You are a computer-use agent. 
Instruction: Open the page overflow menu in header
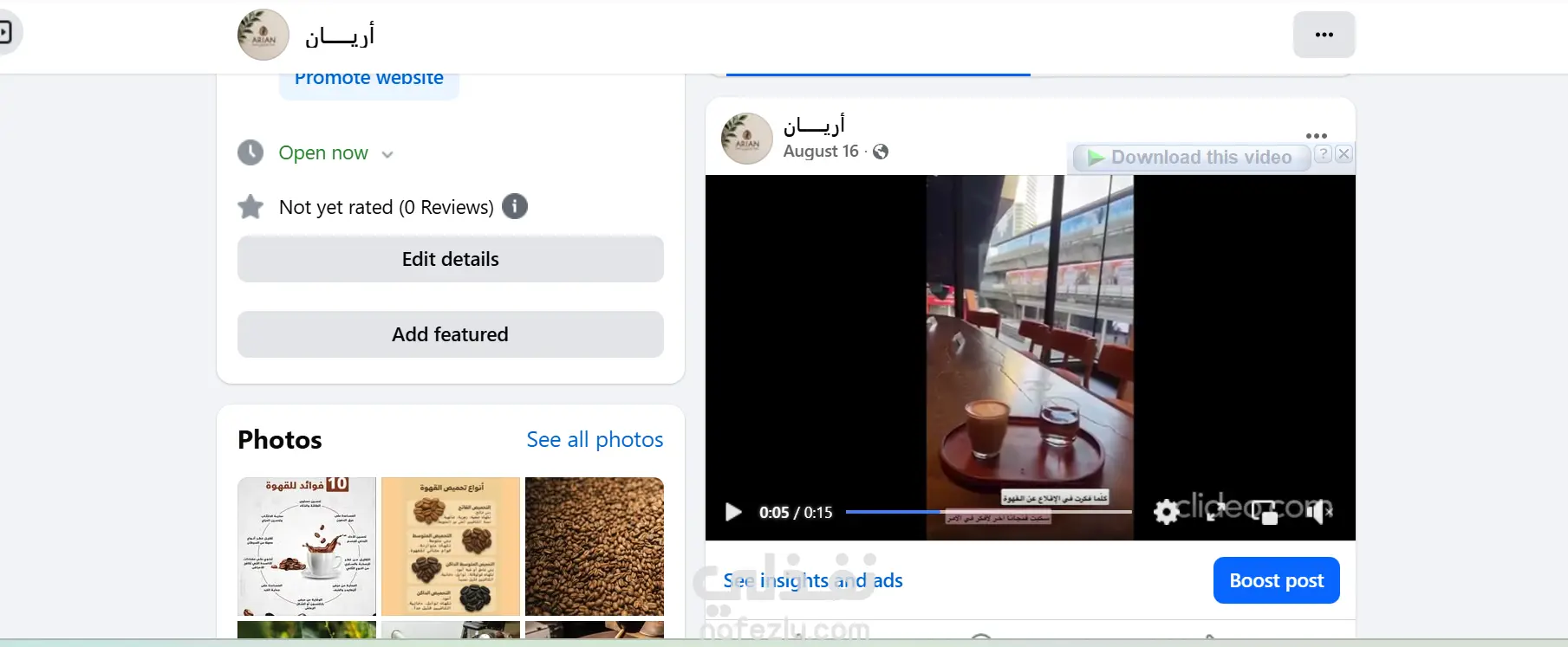[x=1324, y=35]
